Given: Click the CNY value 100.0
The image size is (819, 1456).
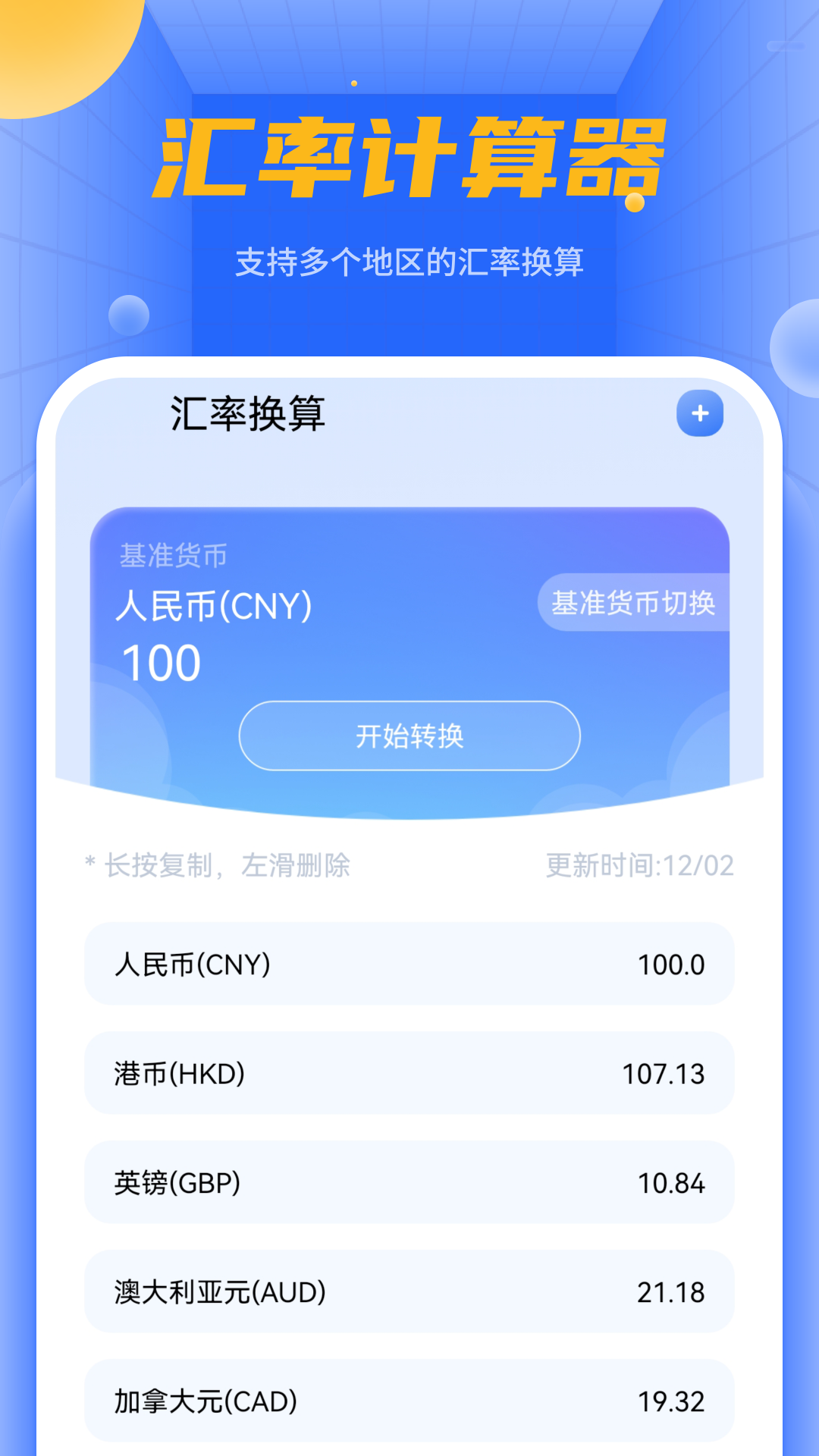Looking at the screenshot, I should coord(670,964).
